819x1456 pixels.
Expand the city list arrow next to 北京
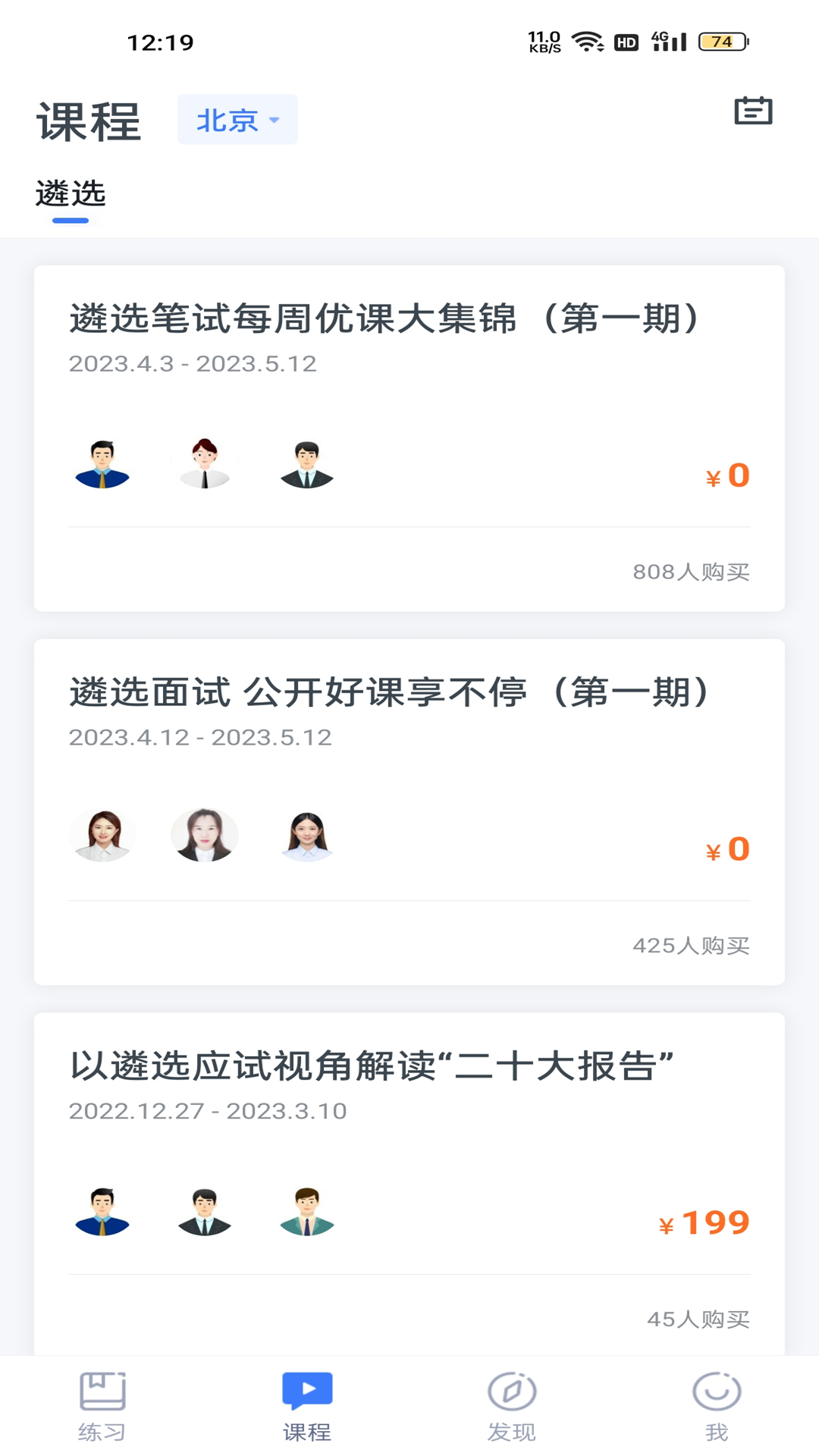point(276,120)
